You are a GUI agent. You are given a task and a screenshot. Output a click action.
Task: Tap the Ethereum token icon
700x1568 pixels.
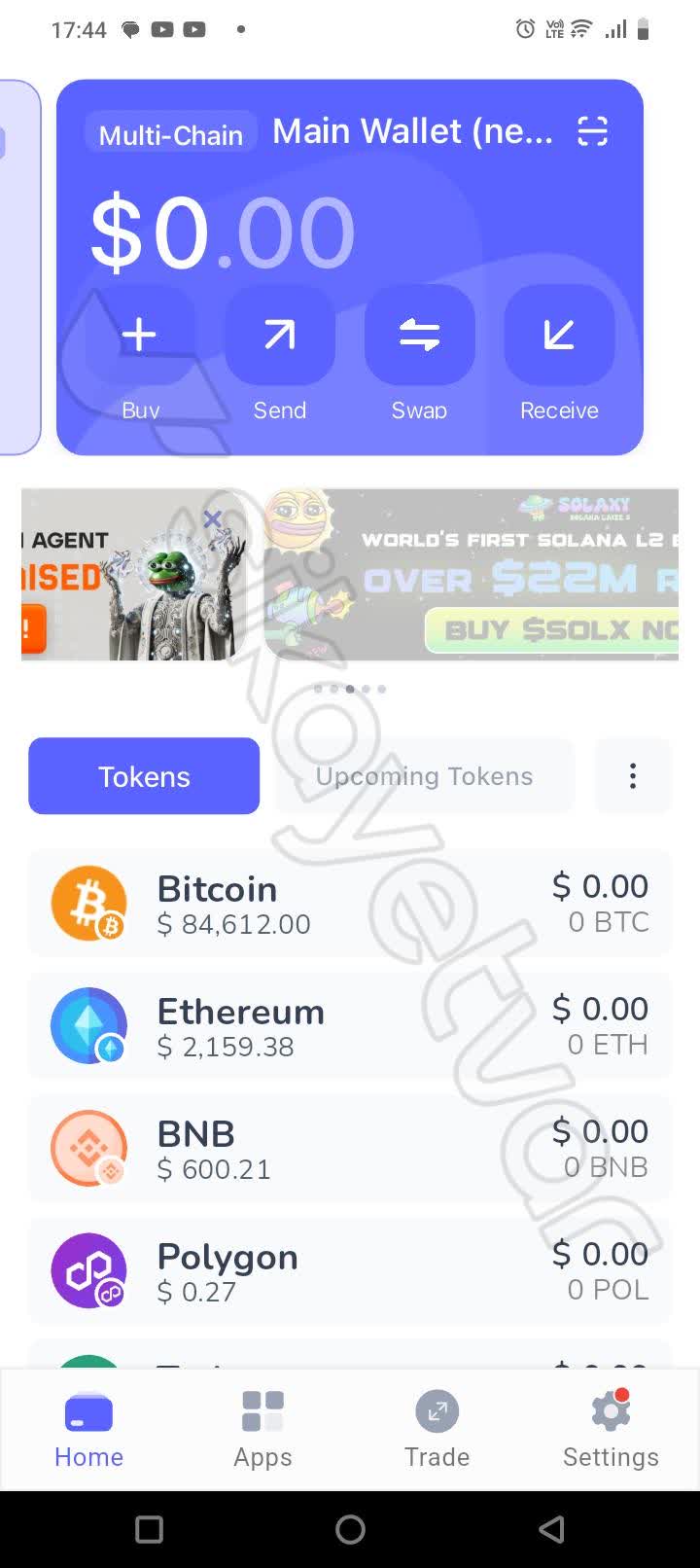point(88,1025)
